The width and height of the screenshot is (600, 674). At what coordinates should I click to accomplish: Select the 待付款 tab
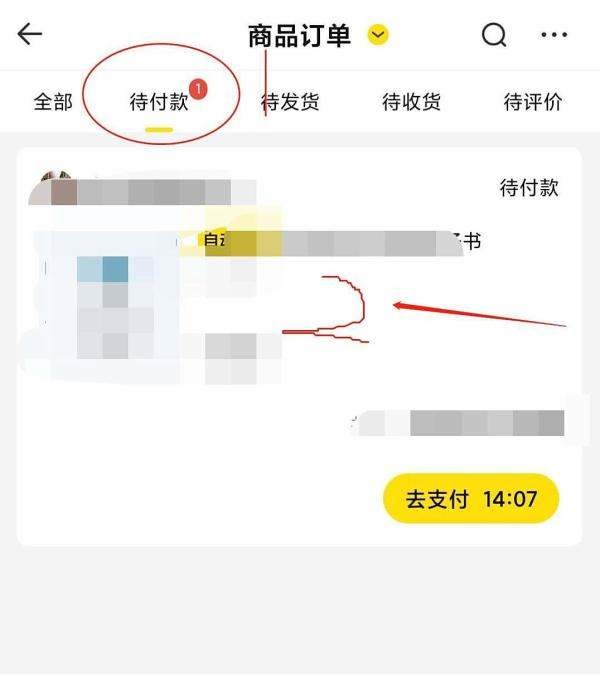160,102
